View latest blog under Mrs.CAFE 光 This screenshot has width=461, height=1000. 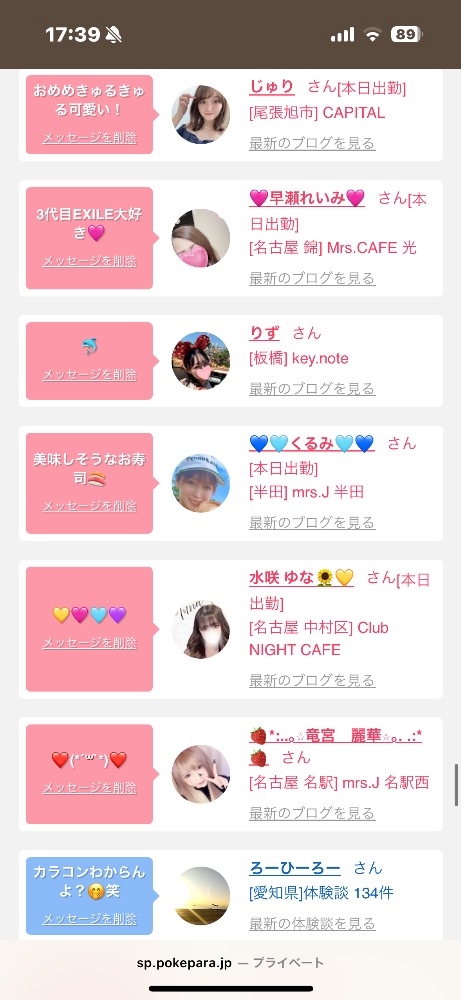tap(312, 278)
